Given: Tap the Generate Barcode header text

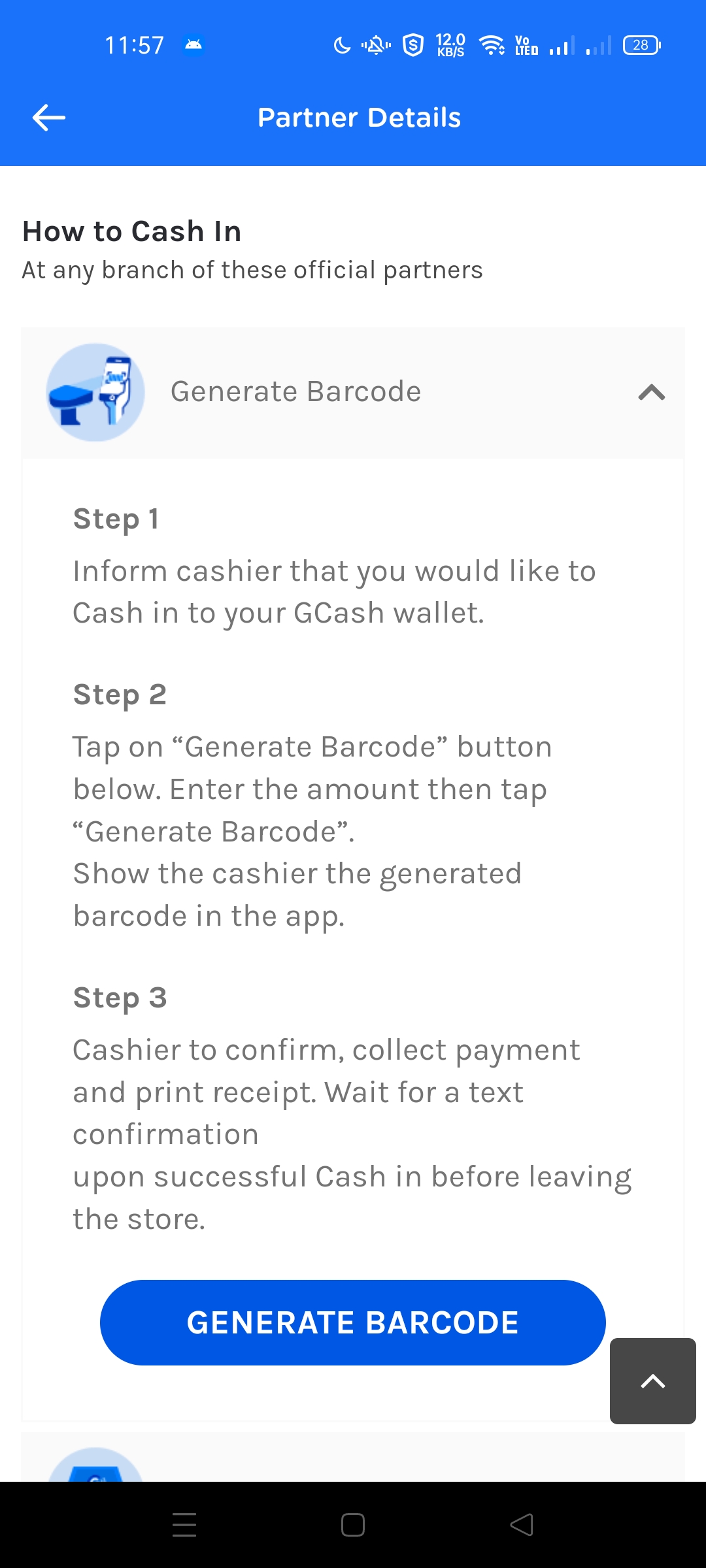Looking at the screenshot, I should (x=296, y=391).
